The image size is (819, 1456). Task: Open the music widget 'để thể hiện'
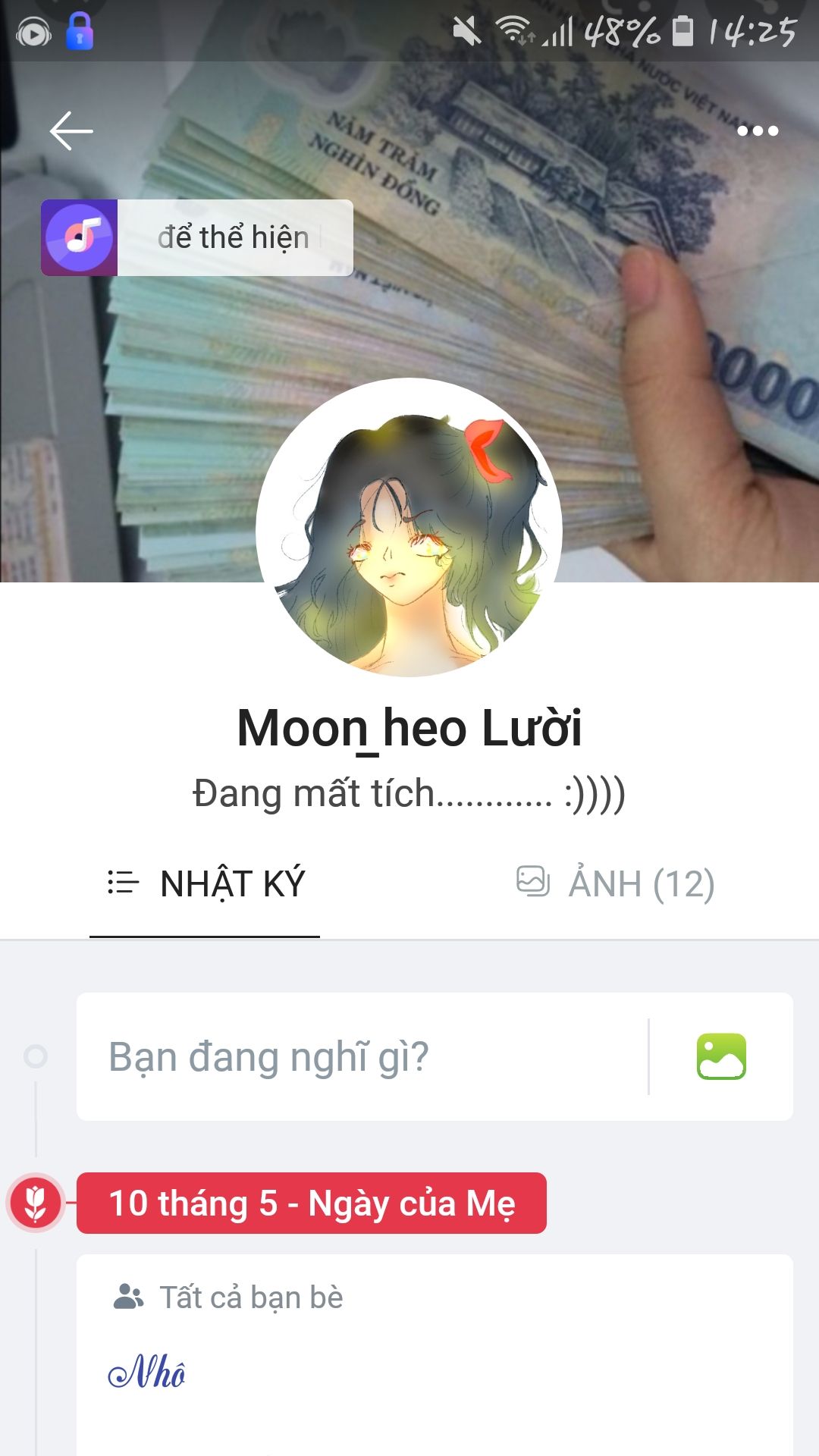point(197,237)
